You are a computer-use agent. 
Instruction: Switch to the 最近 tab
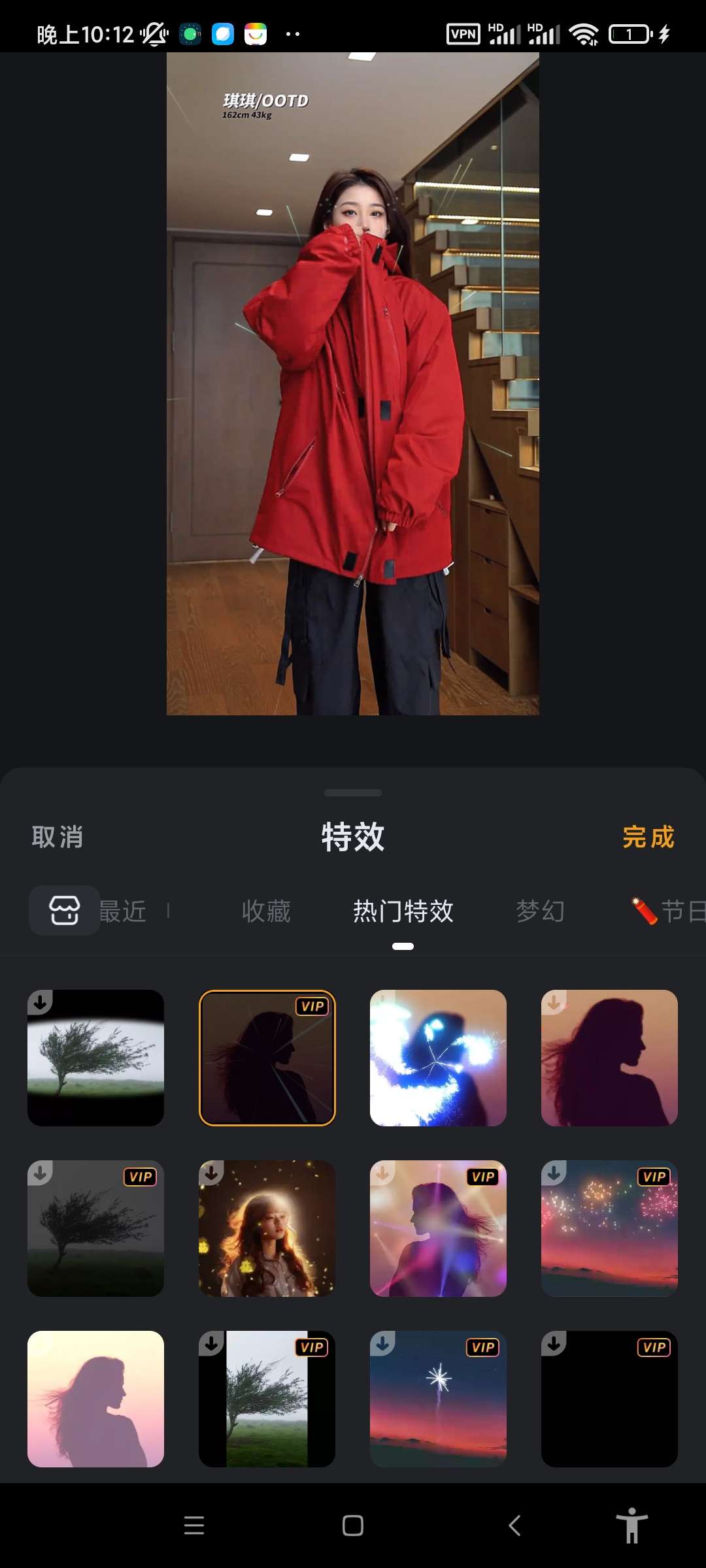(123, 911)
